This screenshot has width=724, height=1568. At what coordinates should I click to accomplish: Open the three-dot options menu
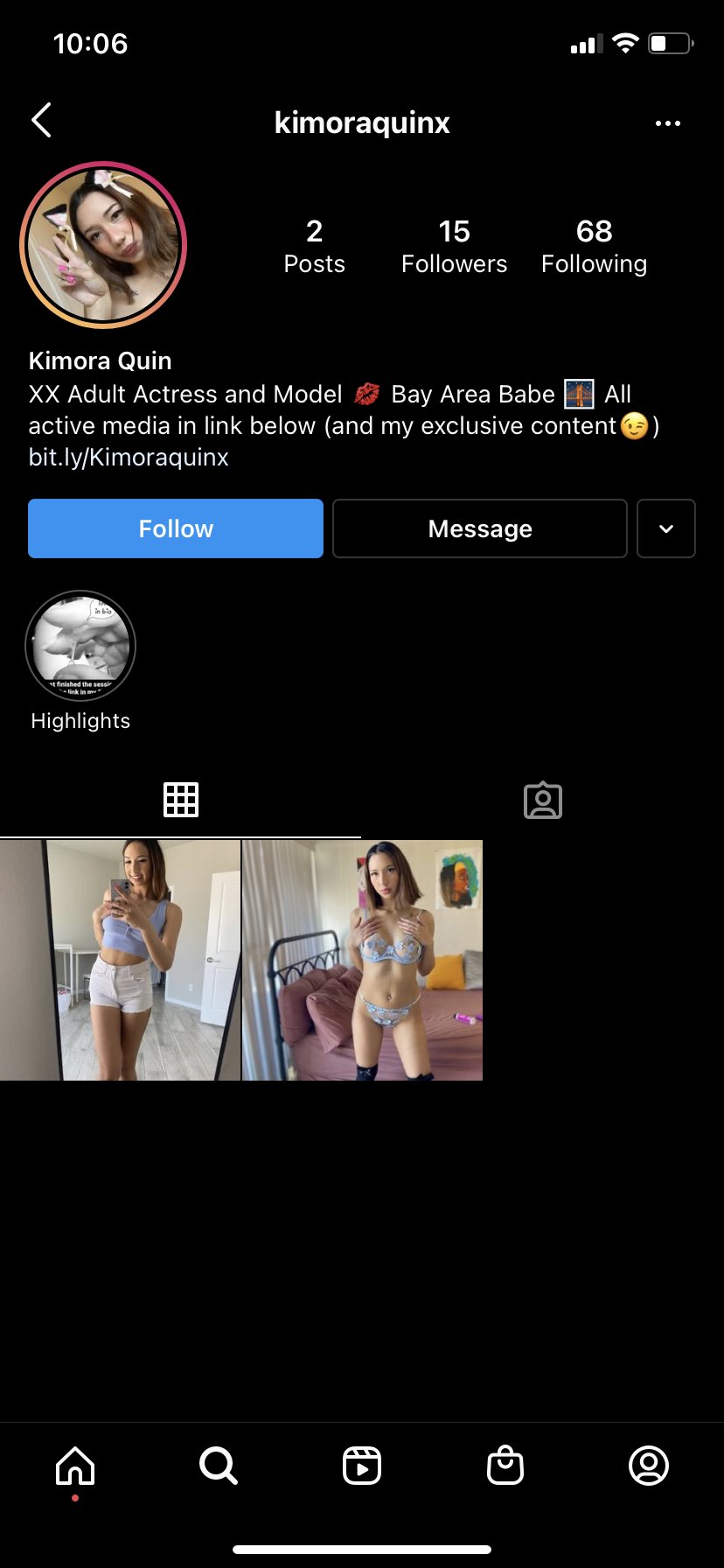[667, 123]
